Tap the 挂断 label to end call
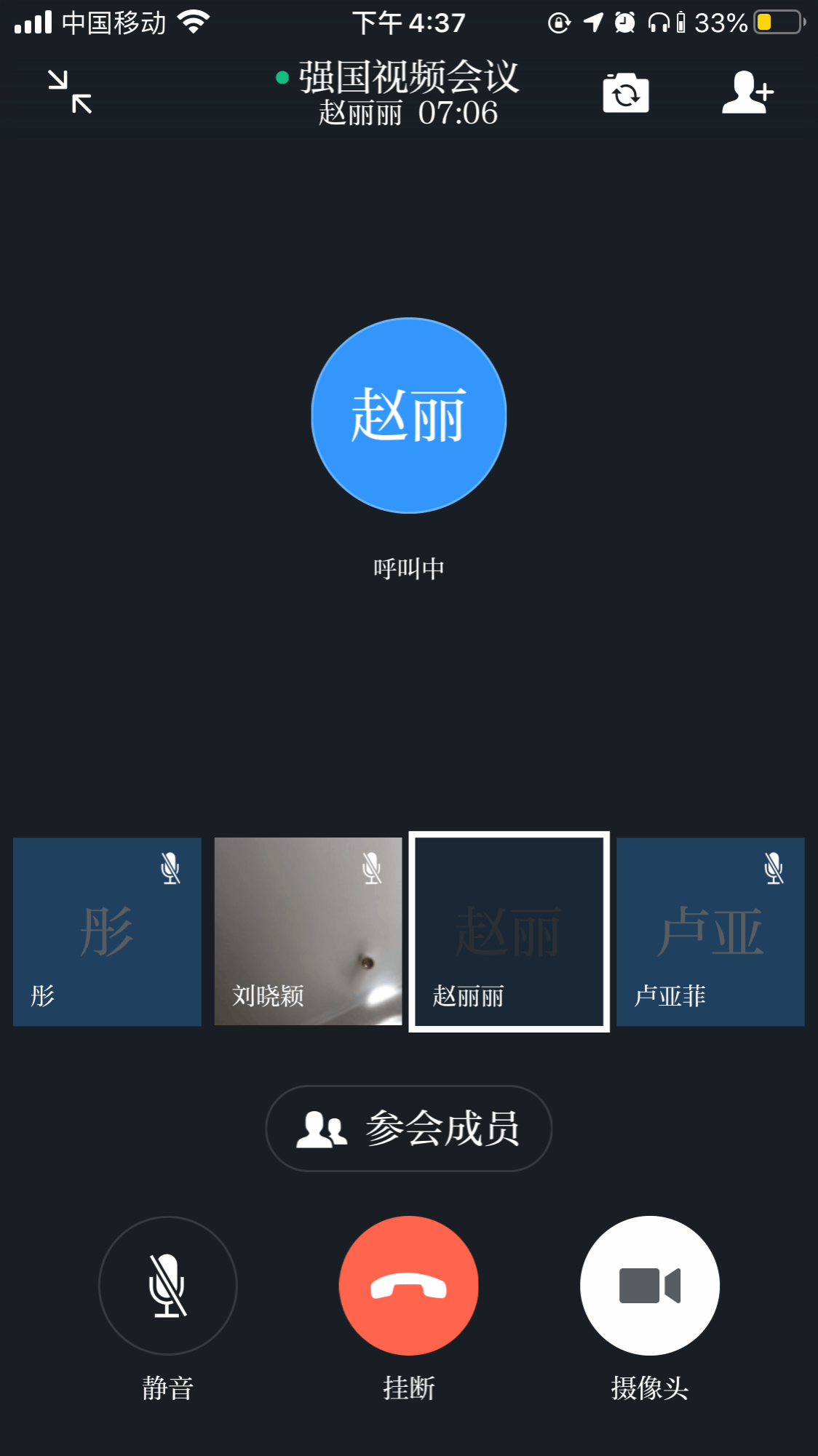818x1456 pixels. click(x=408, y=1386)
